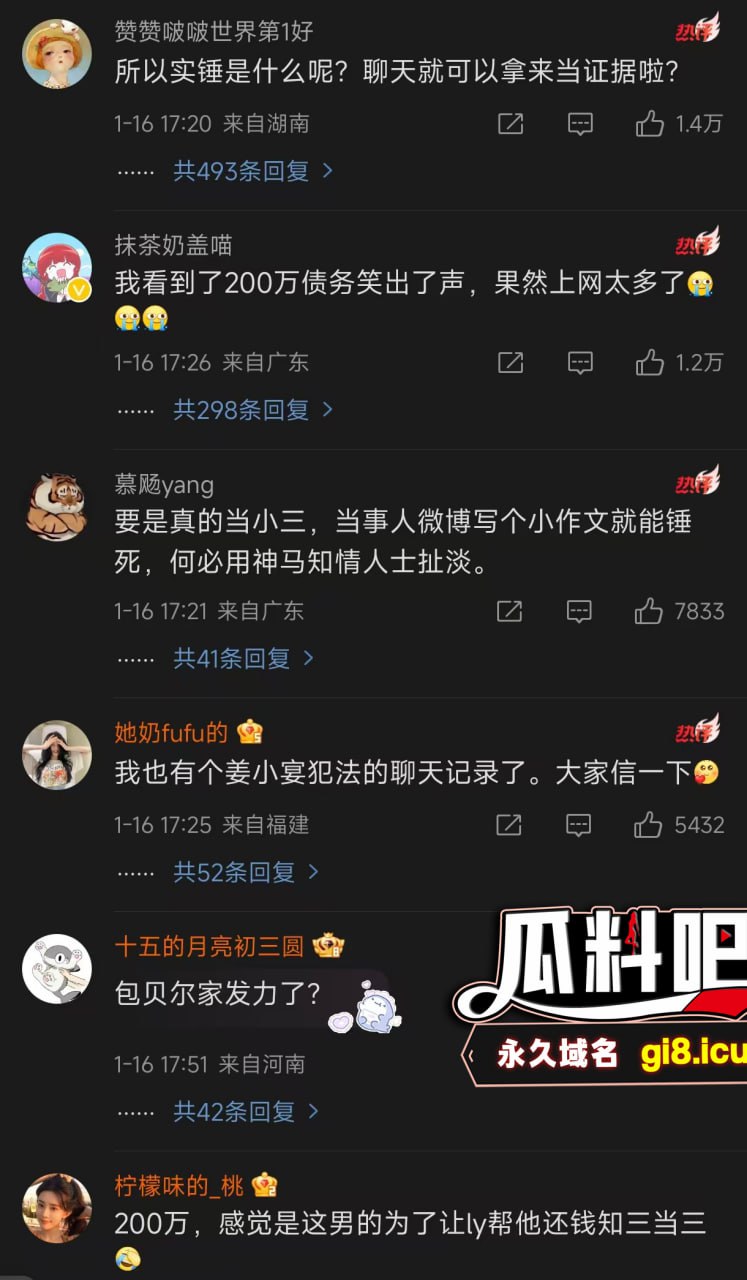Like 赞赞啵啵世界第1好's comment
747x1280 pixels.
click(650, 124)
